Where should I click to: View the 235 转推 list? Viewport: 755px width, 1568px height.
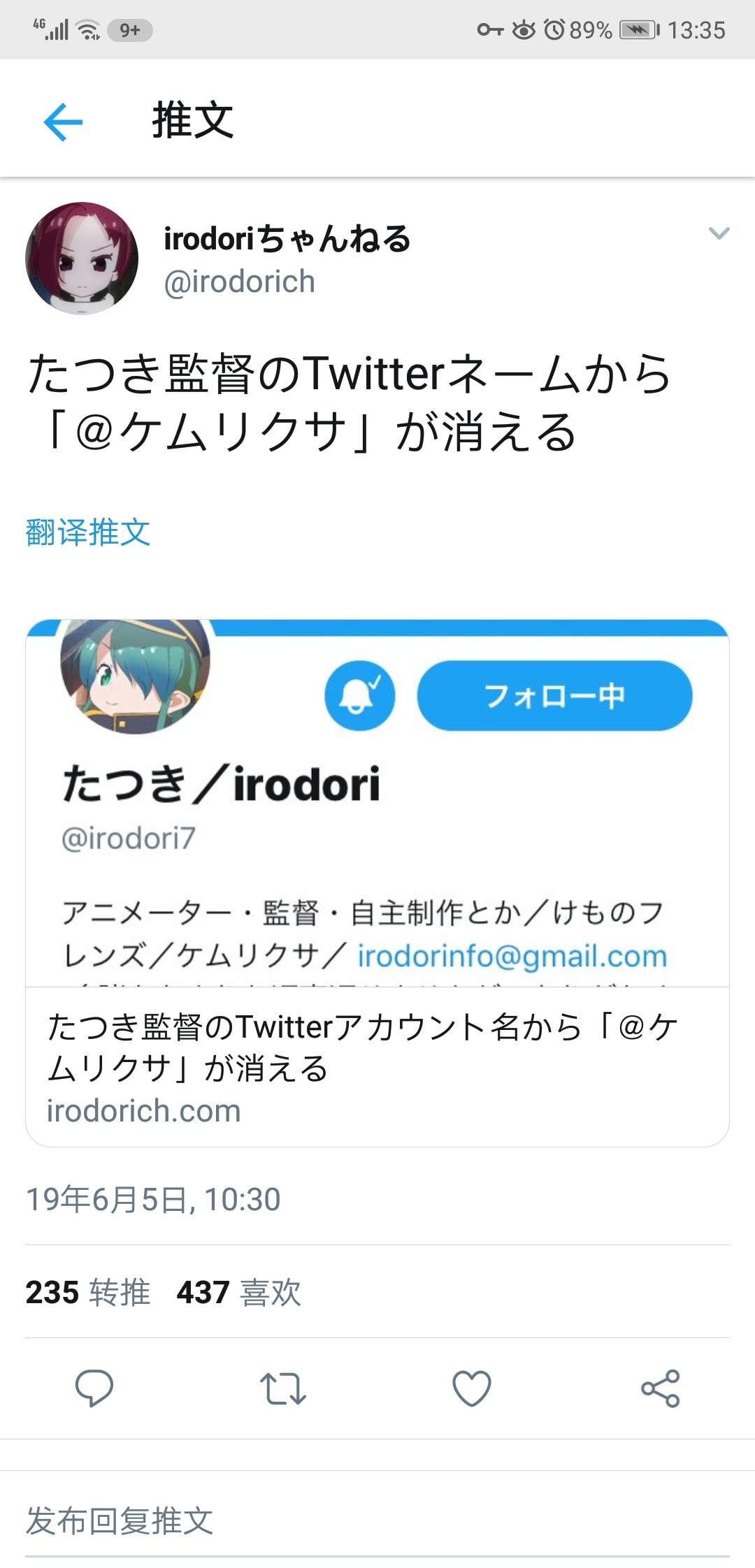[88, 1292]
